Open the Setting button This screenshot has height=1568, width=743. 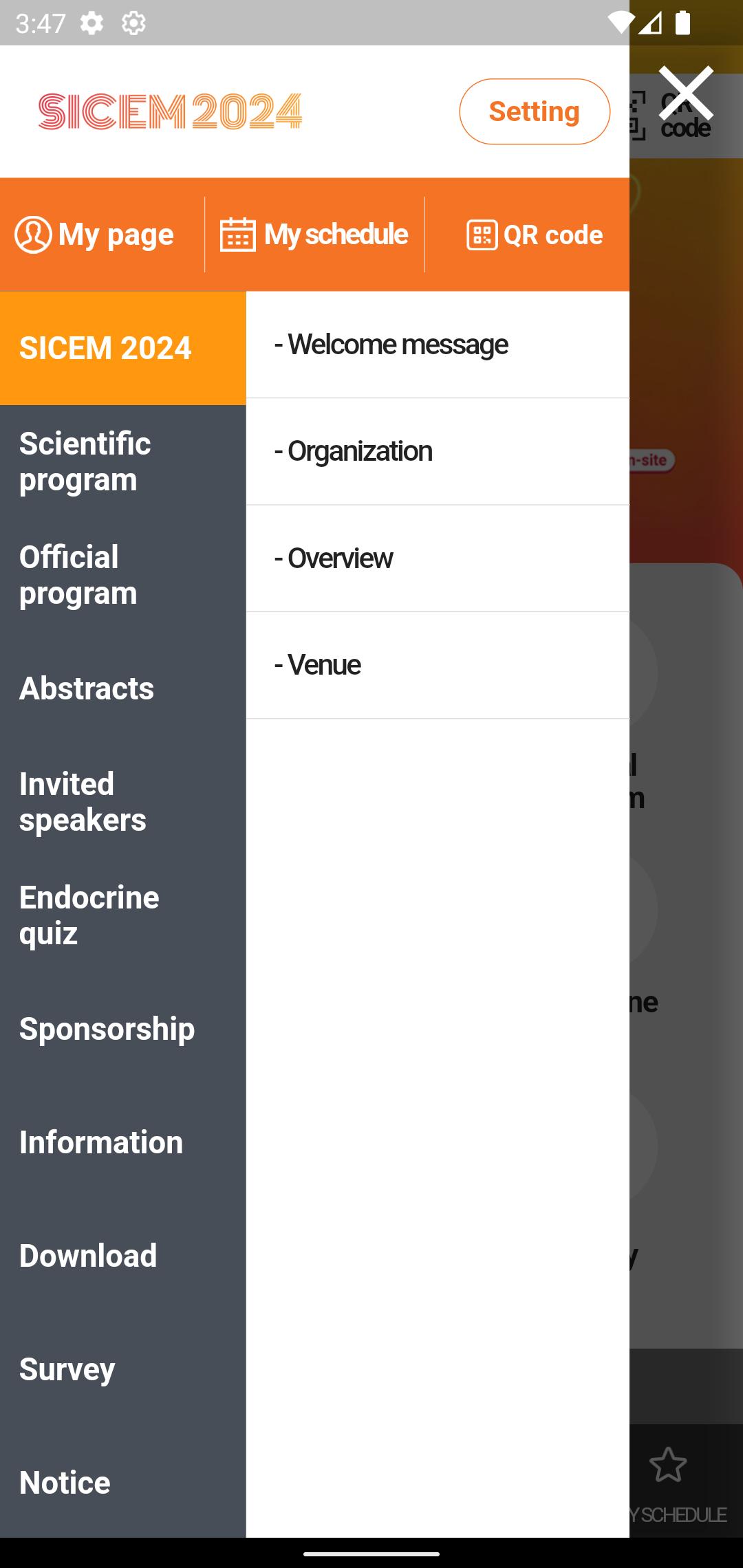coord(535,111)
